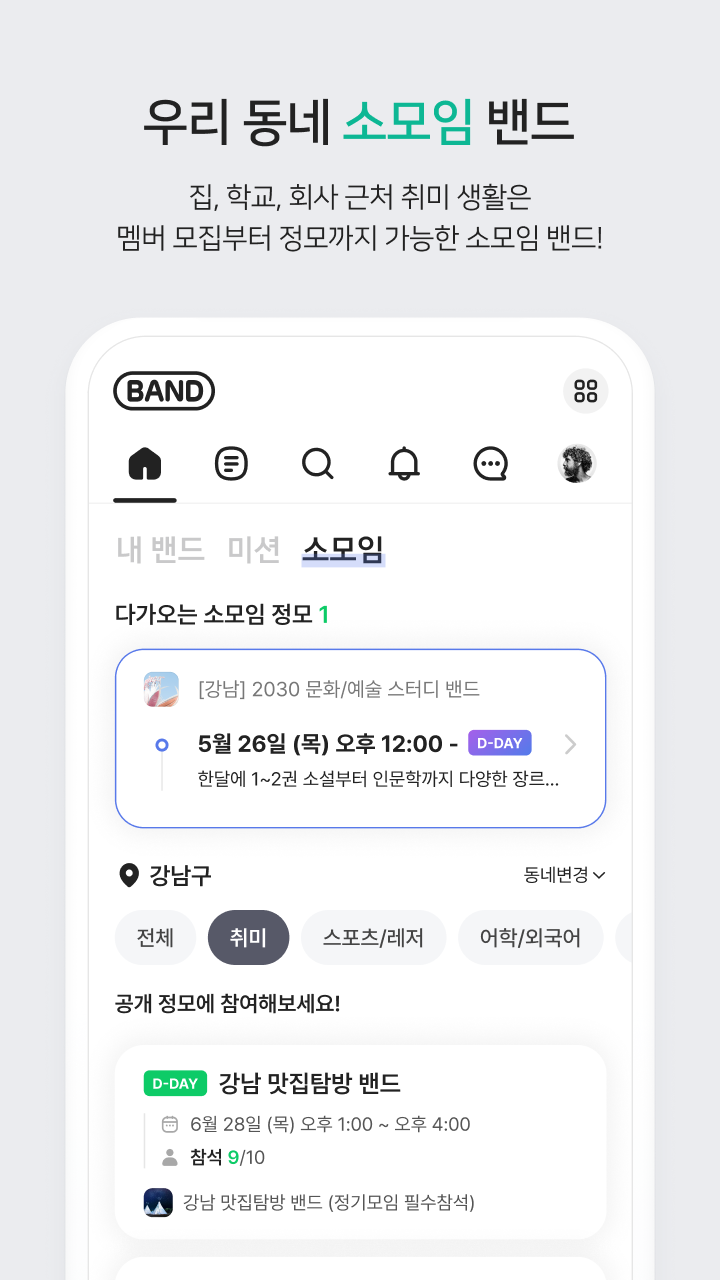720x1280 pixels.
Task: Click the chevron on the D-DAY meeting card
Action: [x=572, y=743]
